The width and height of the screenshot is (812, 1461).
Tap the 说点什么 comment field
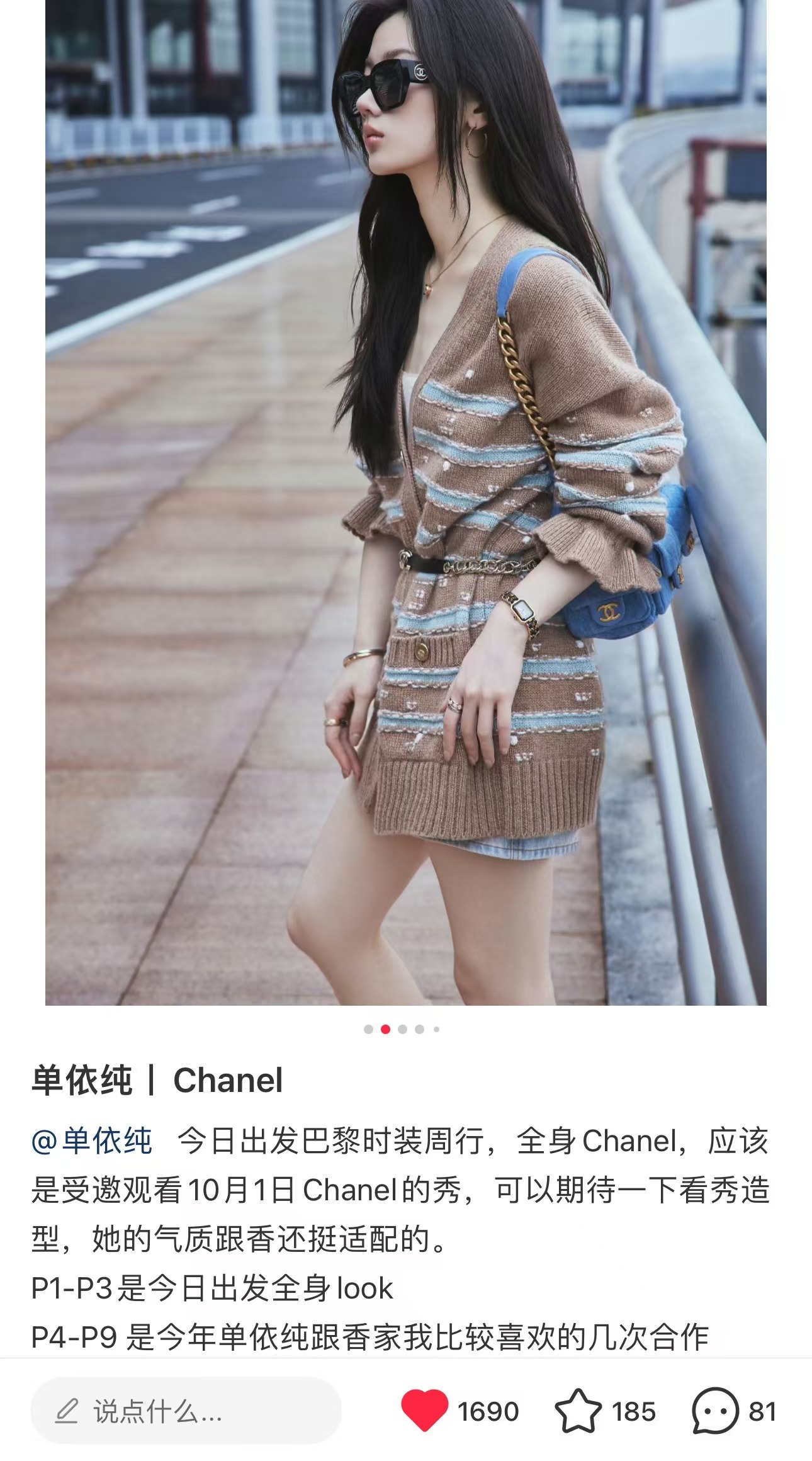click(x=186, y=1411)
